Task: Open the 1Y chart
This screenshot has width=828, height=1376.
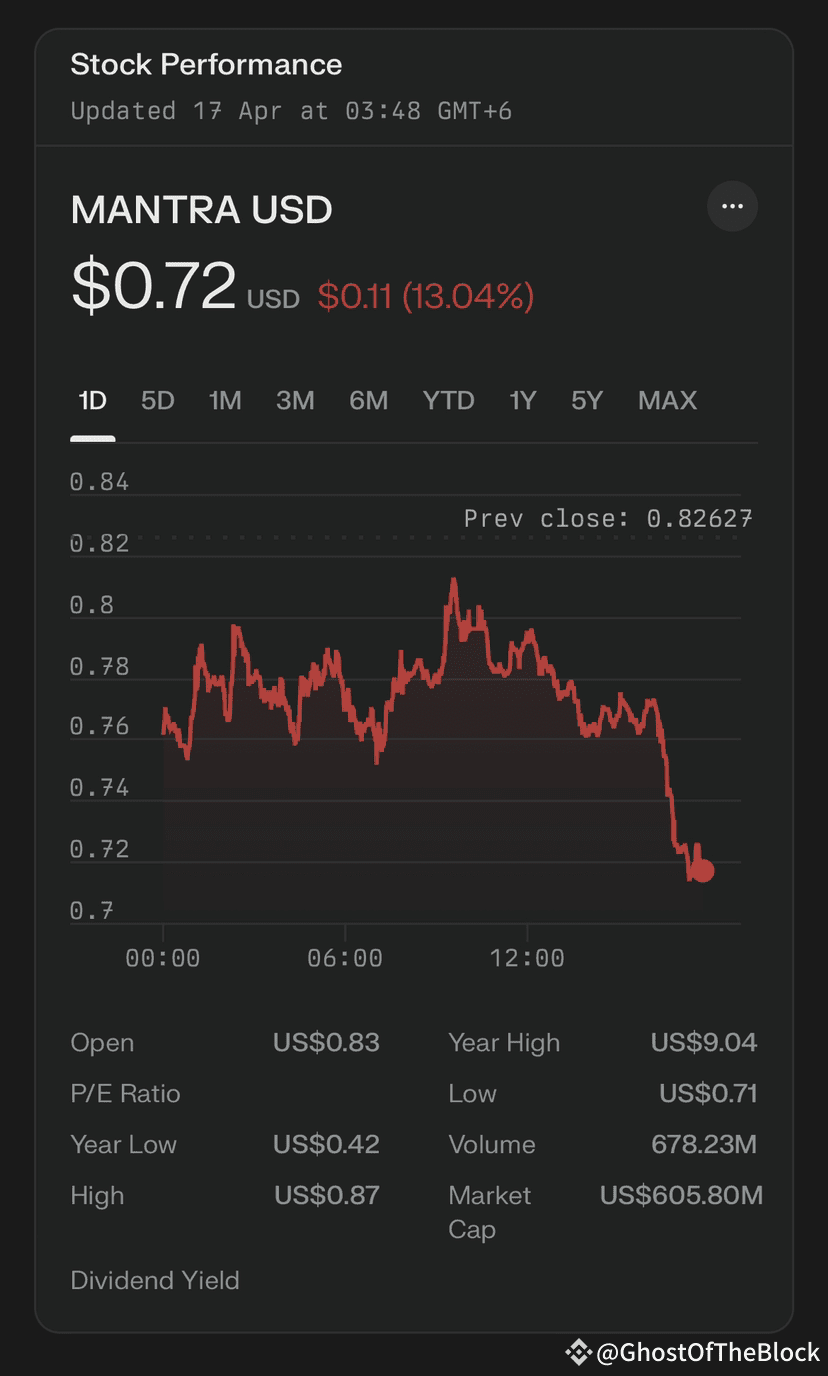Action: pos(521,400)
